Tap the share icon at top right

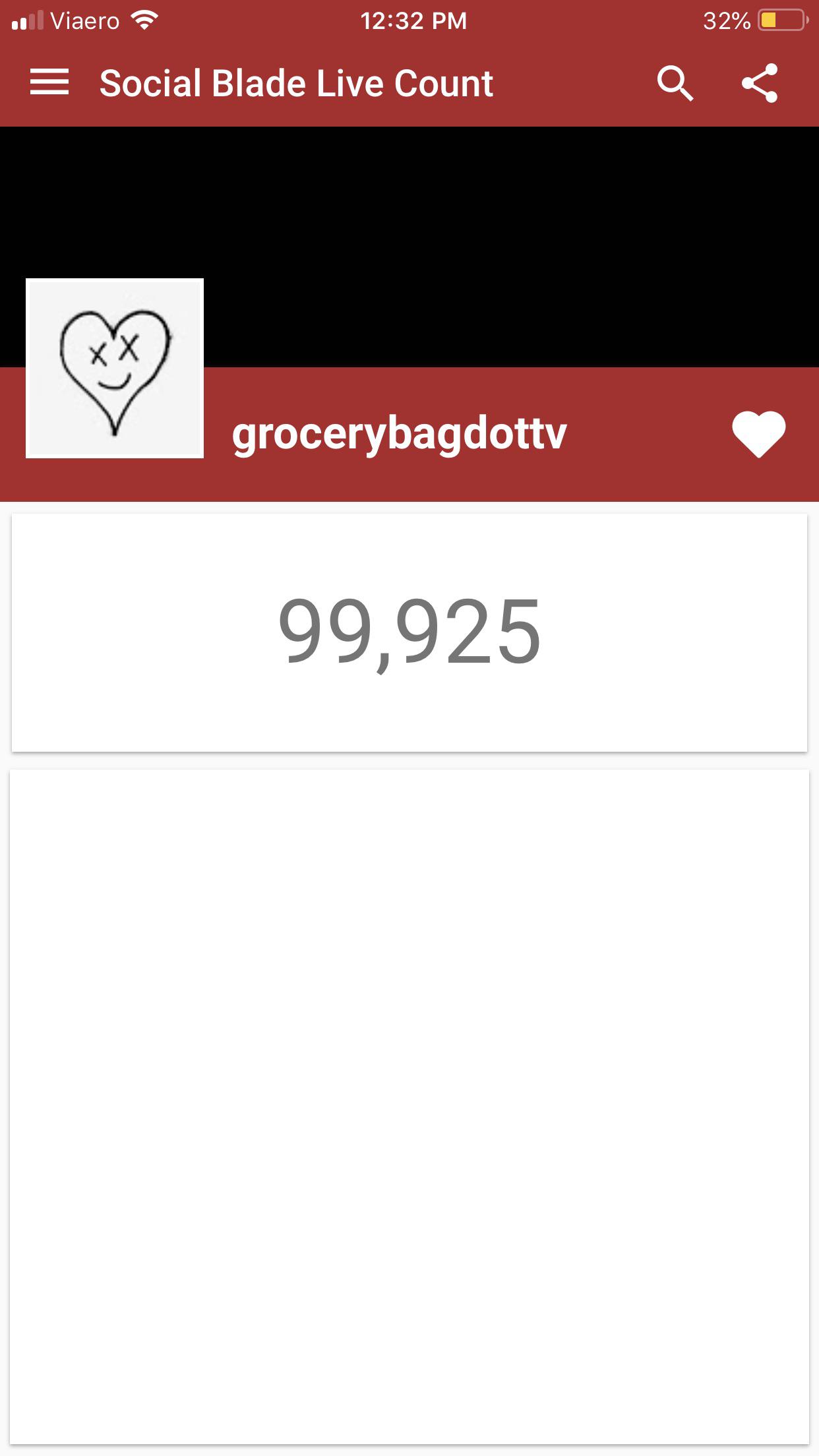coord(760,83)
